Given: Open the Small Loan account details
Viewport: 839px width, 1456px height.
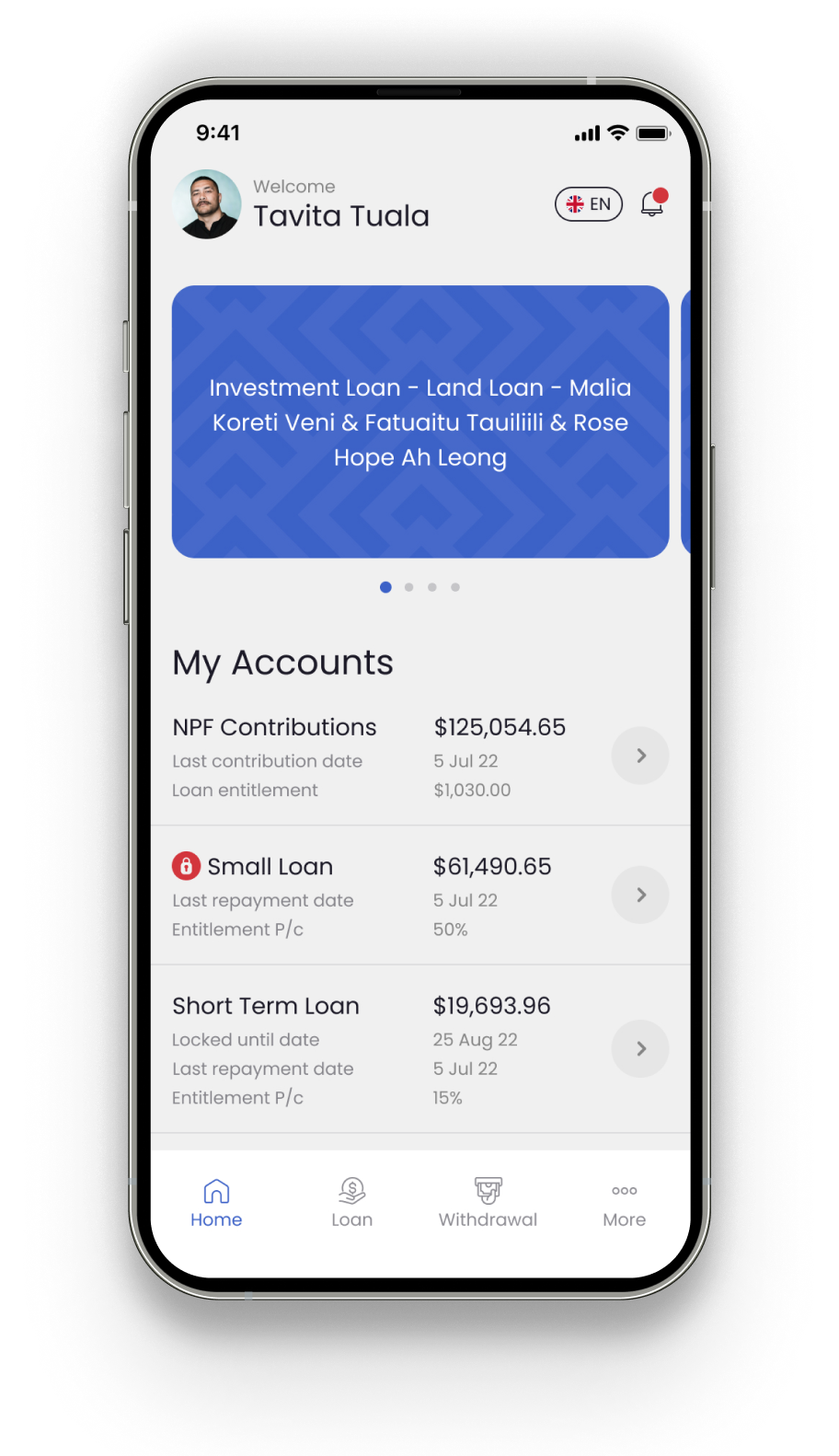Looking at the screenshot, I should [640, 895].
